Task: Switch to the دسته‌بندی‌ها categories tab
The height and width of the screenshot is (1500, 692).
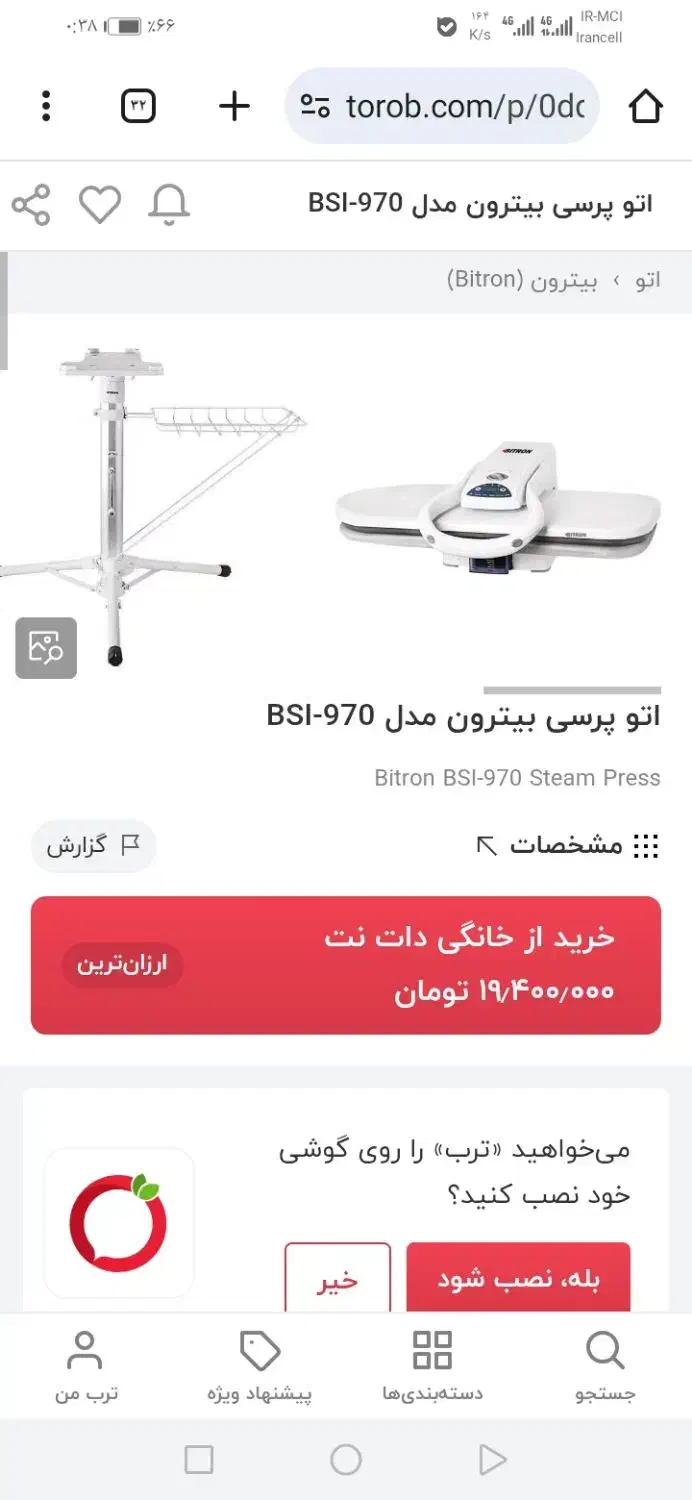Action: click(432, 1366)
